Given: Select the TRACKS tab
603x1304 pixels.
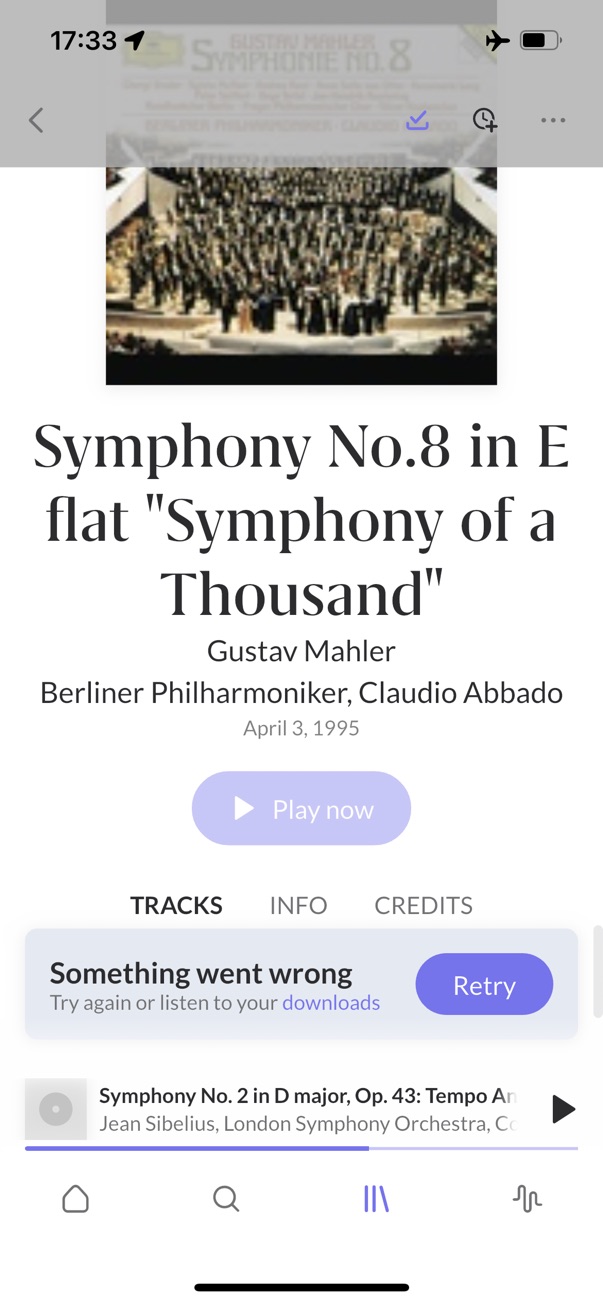Looking at the screenshot, I should 176,905.
